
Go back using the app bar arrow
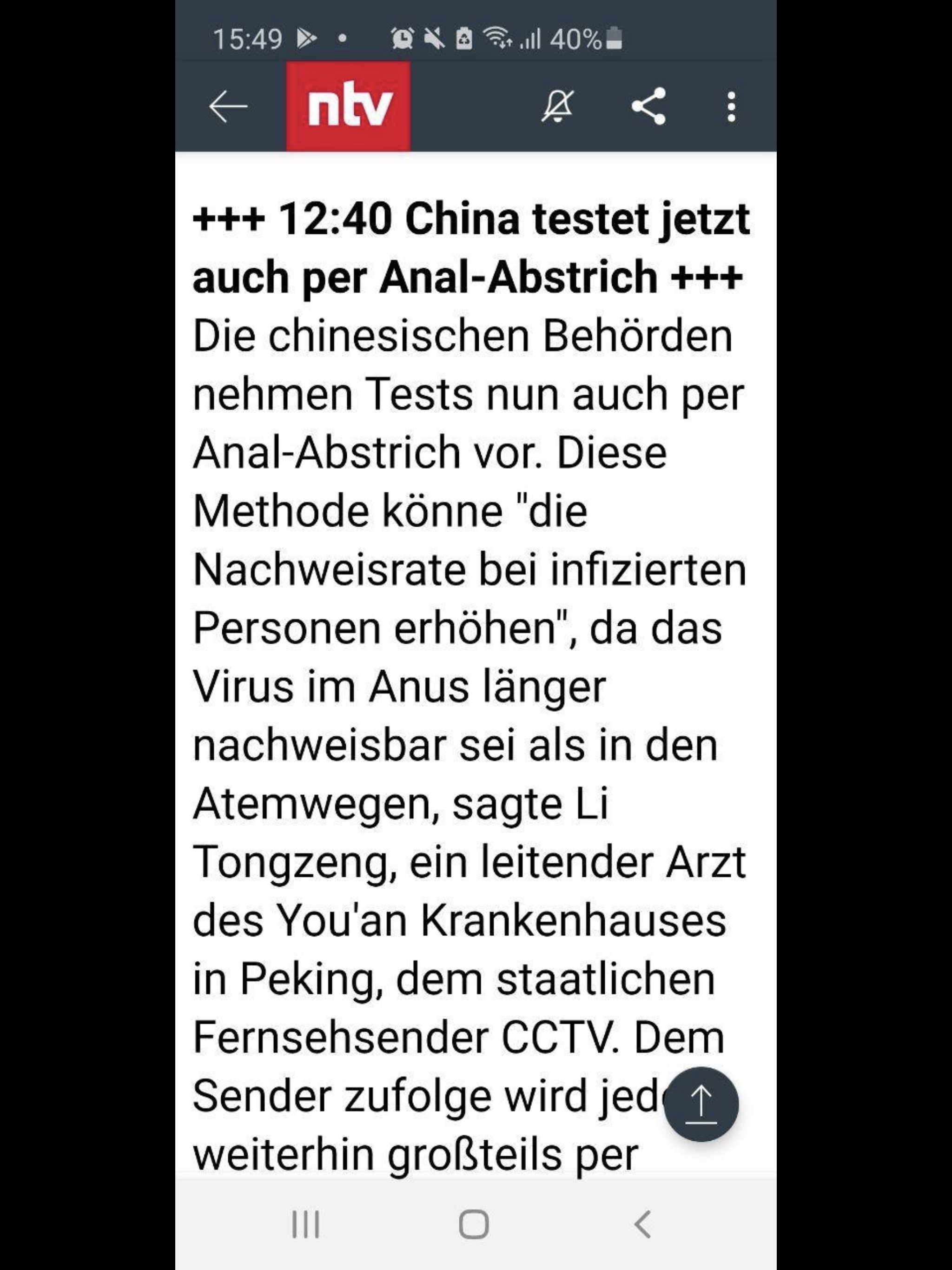pyautogui.click(x=228, y=106)
